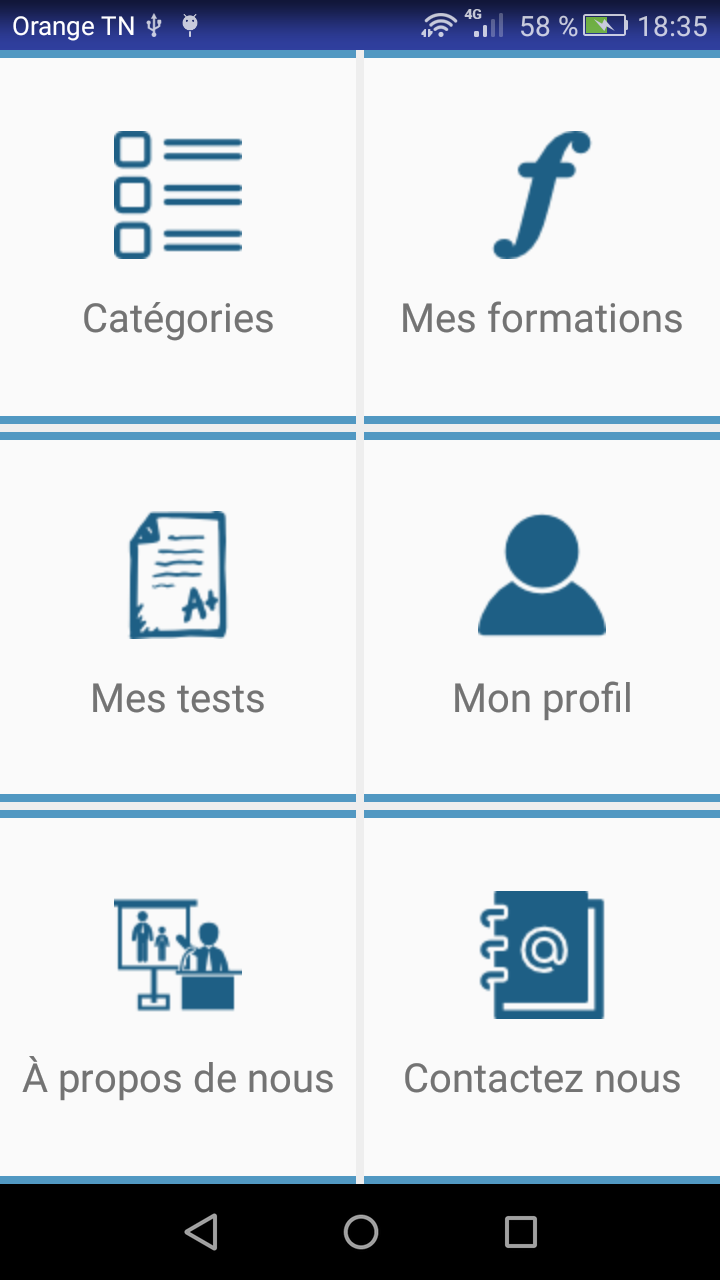Select Contactez nous
The height and width of the screenshot is (1280, 720).
point(542,997)
